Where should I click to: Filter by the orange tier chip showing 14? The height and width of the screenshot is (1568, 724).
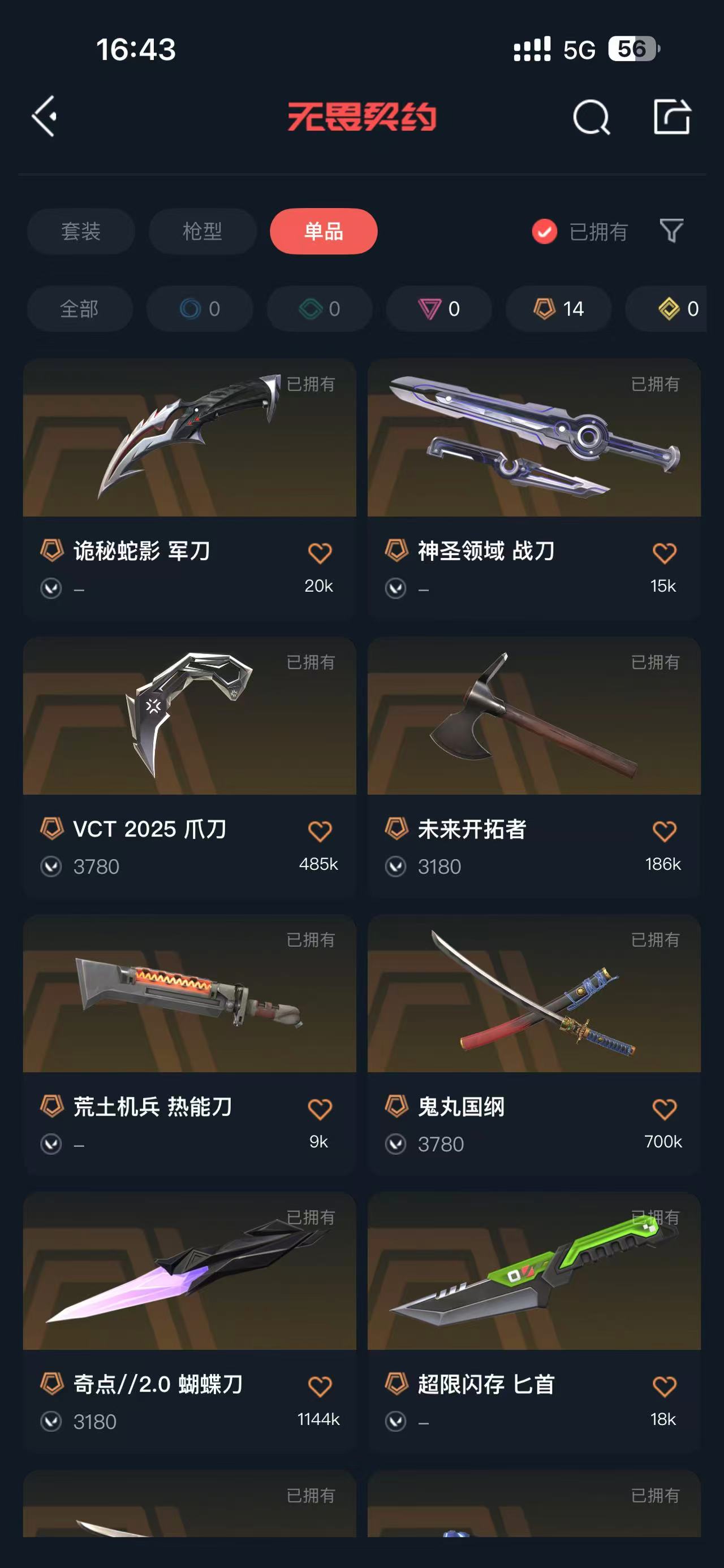click(558, 309)
